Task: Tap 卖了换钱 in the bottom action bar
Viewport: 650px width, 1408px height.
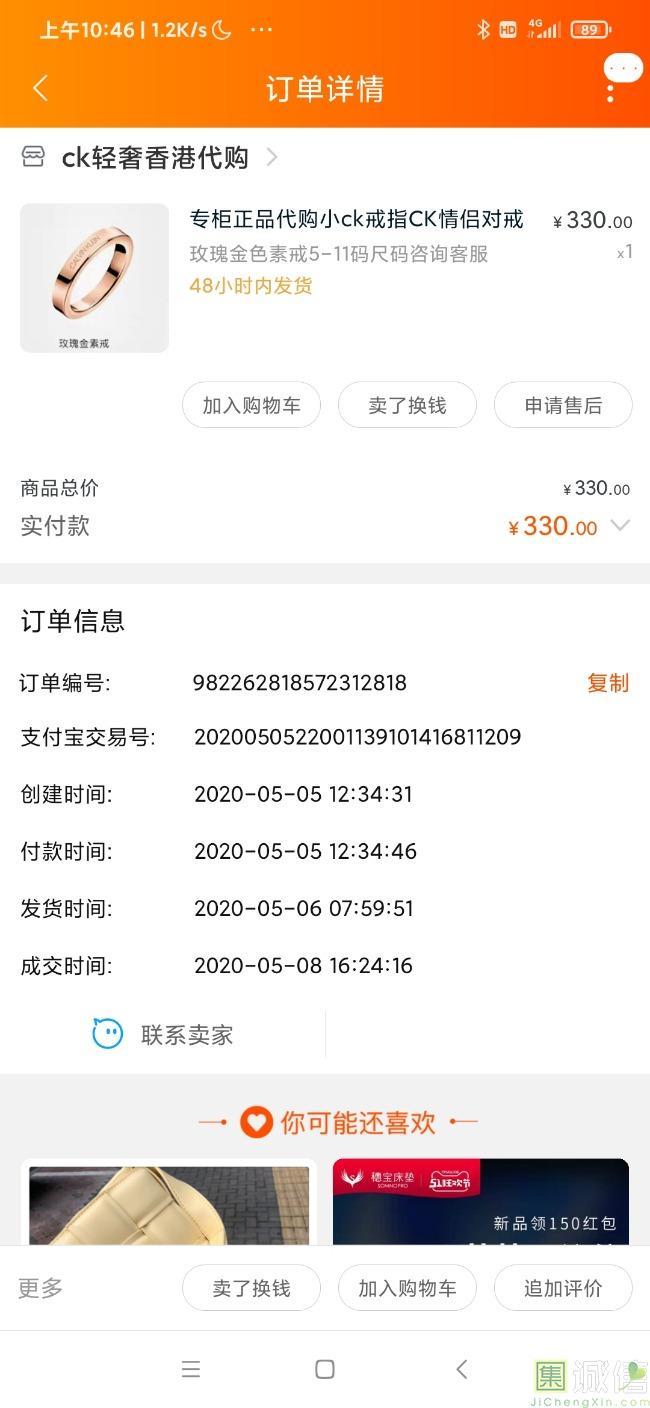Action: coord(251,1288)
